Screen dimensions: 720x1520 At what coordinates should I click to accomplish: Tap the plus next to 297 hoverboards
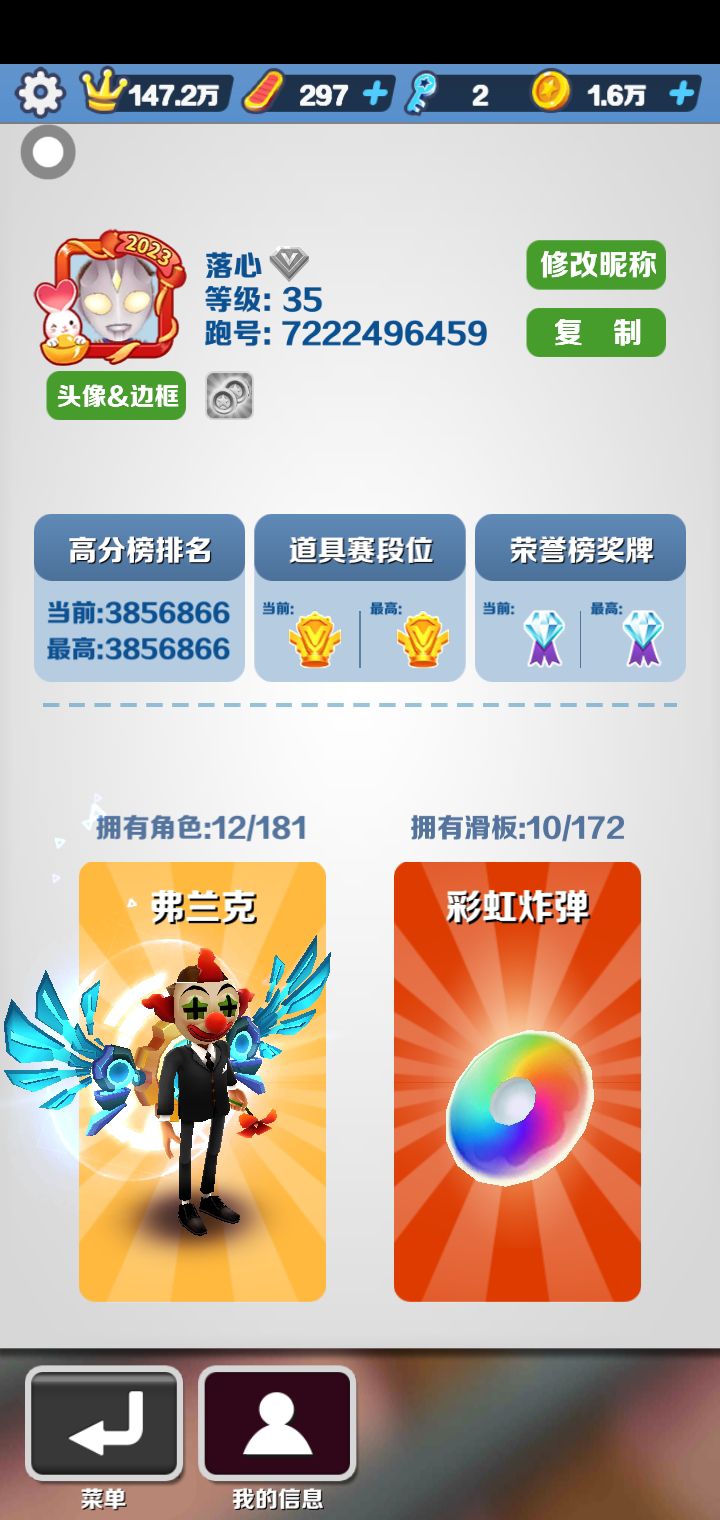(375, 94)
